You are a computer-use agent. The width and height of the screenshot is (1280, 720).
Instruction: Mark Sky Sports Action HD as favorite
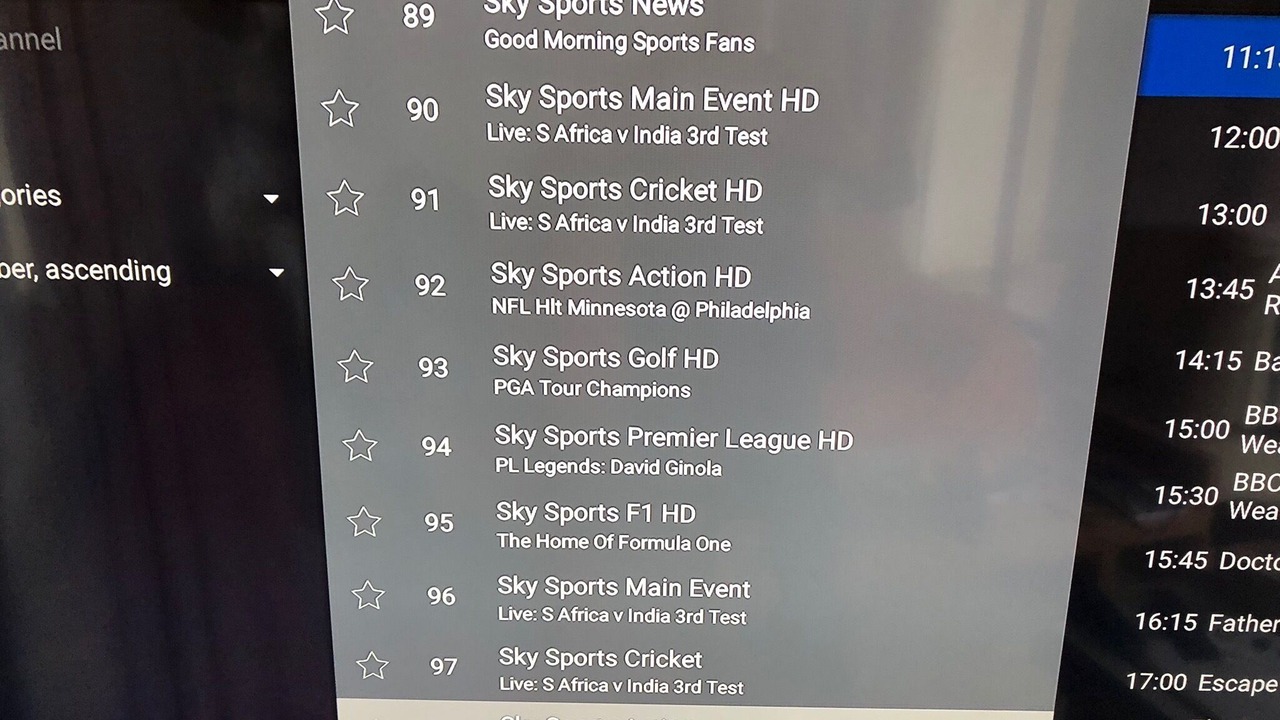point(350,285)
